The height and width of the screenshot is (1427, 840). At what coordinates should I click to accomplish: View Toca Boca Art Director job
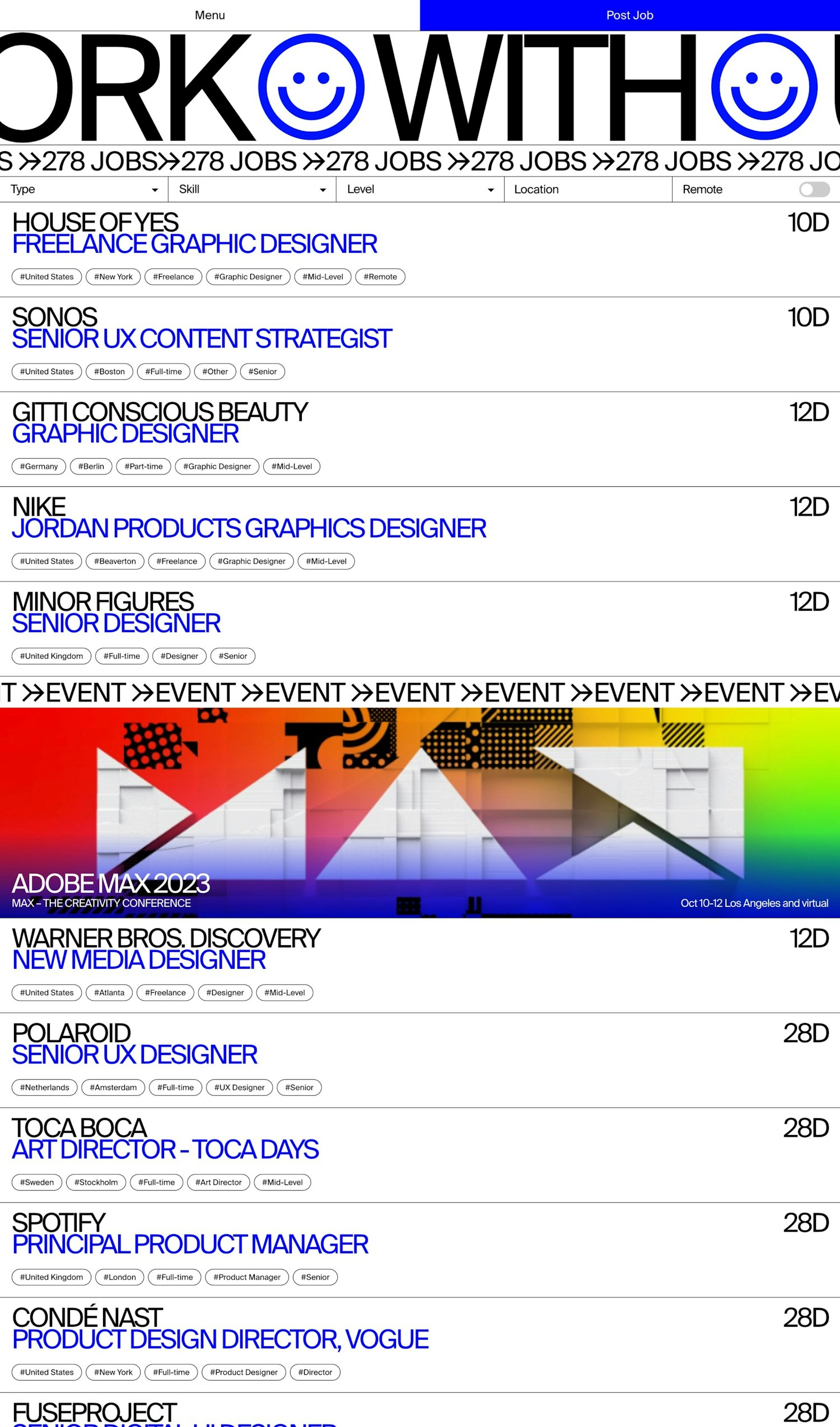[x=165, y=1150]
